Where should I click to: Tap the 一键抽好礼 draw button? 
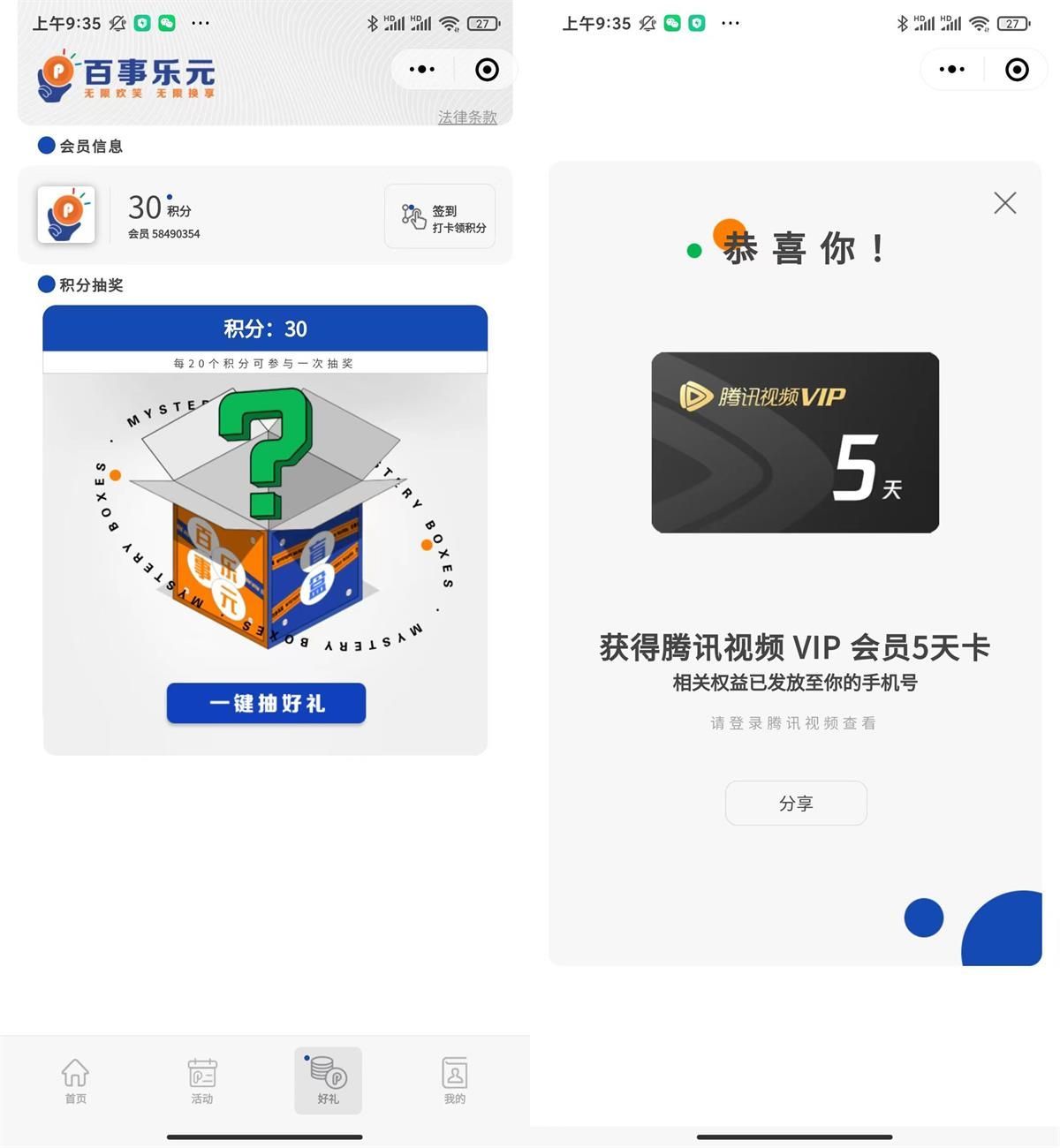(266, 704)
